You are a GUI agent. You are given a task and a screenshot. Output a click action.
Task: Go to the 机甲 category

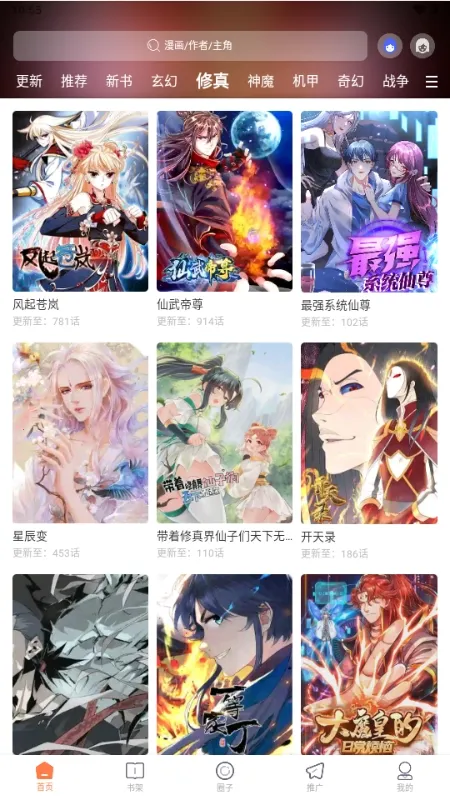tap(306, 81)
